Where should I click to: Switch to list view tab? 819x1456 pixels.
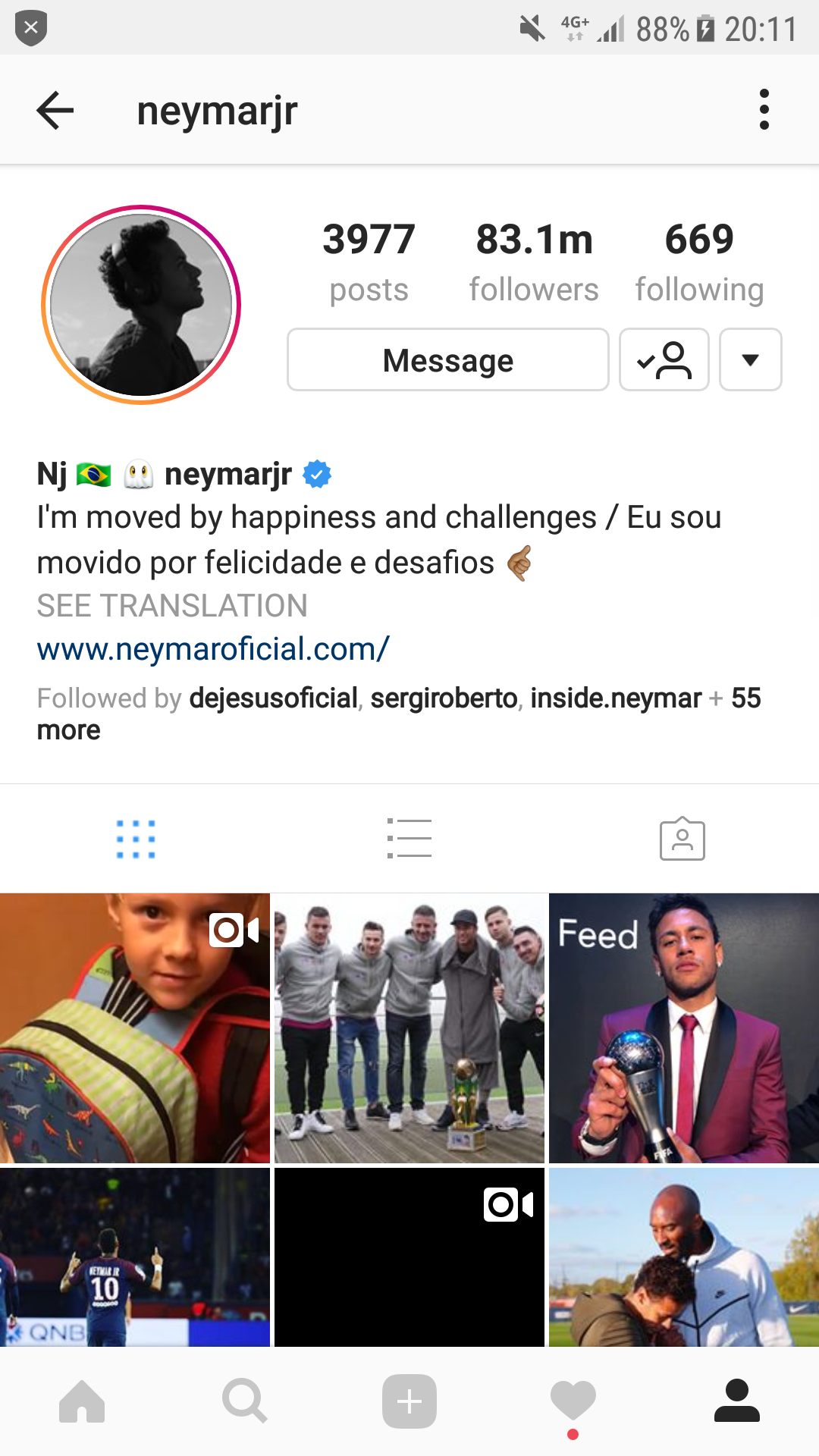(409, 839)
